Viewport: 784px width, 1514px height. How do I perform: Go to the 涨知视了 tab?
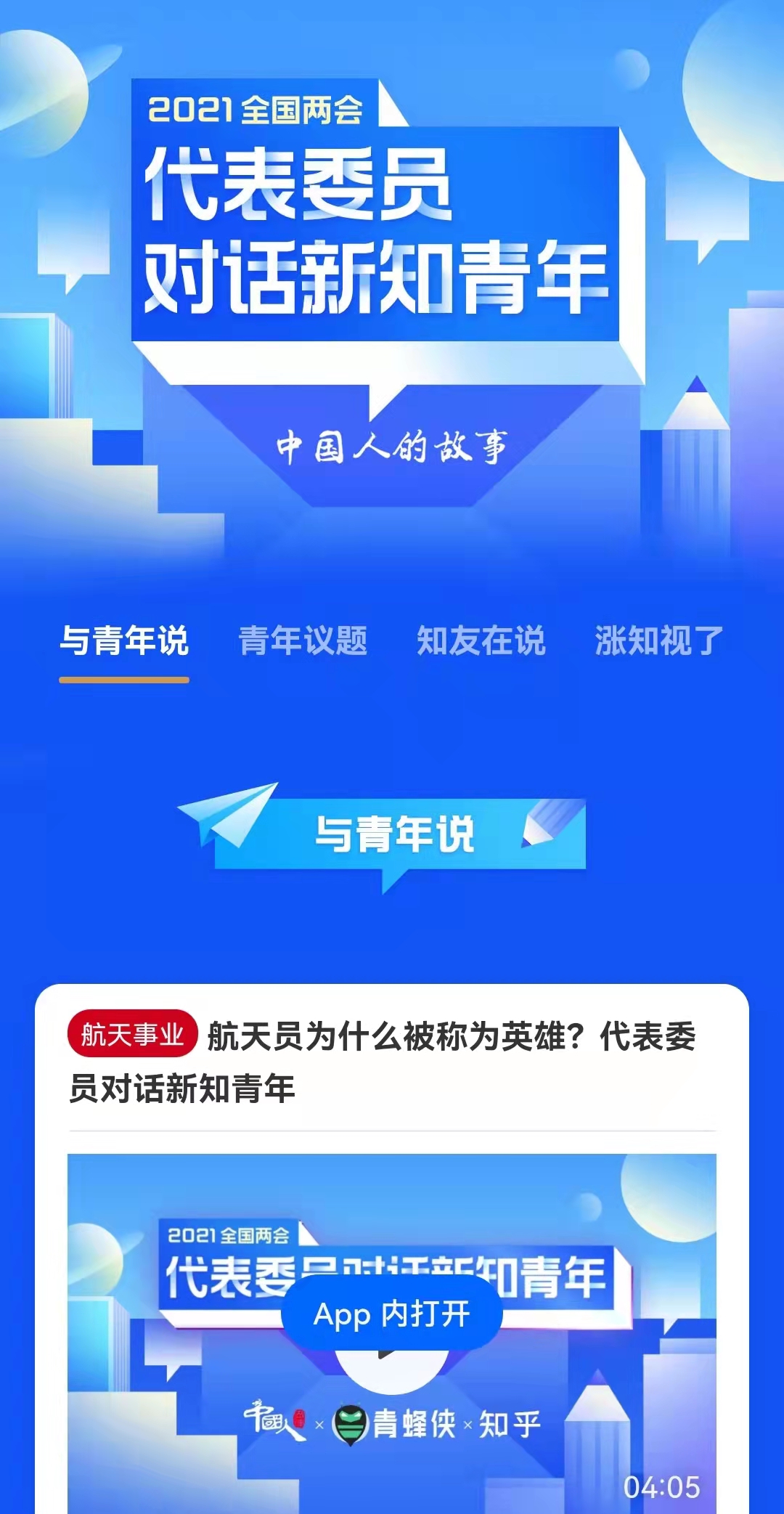click(x=658, y=640)
